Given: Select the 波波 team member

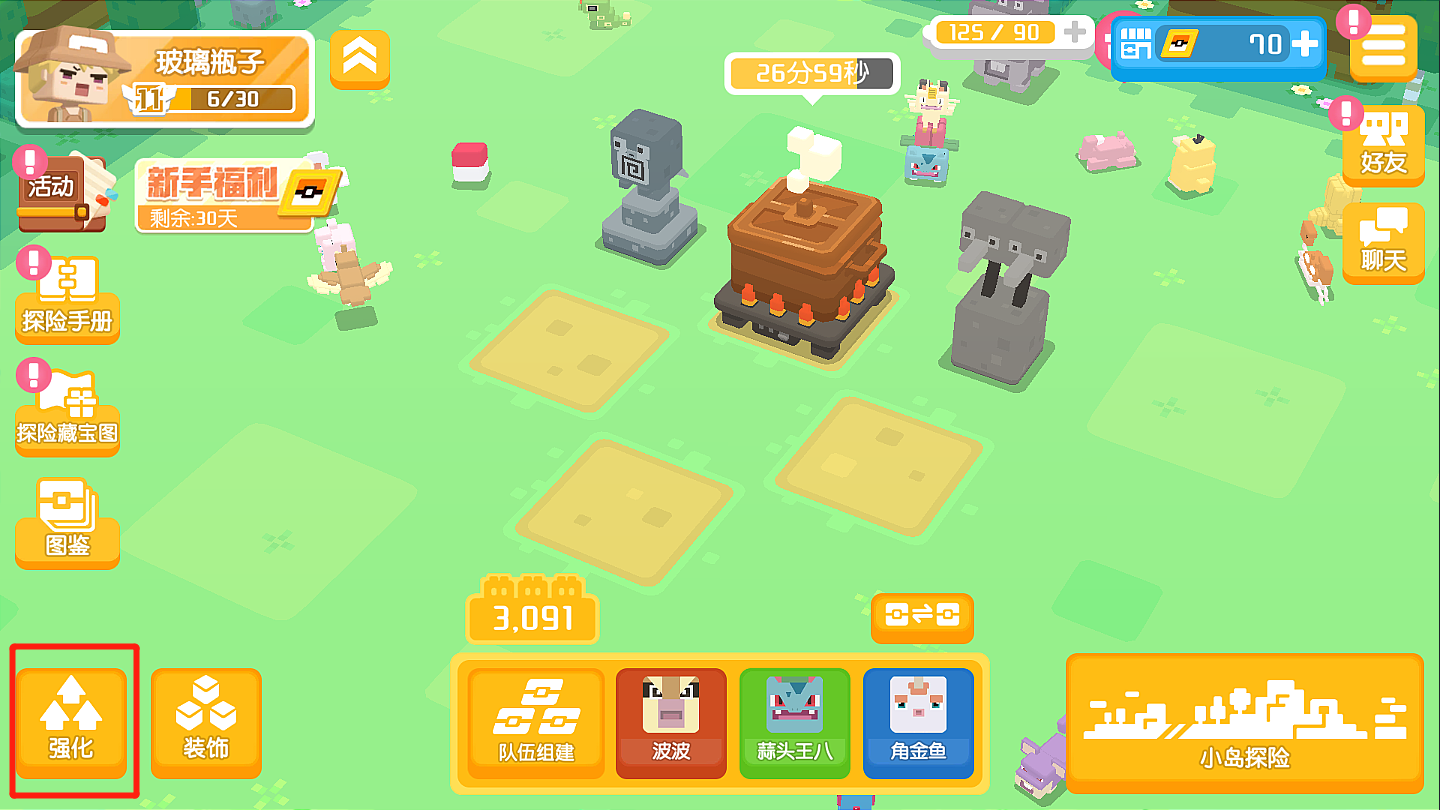Looking at the screenshot, I should 671,722.
